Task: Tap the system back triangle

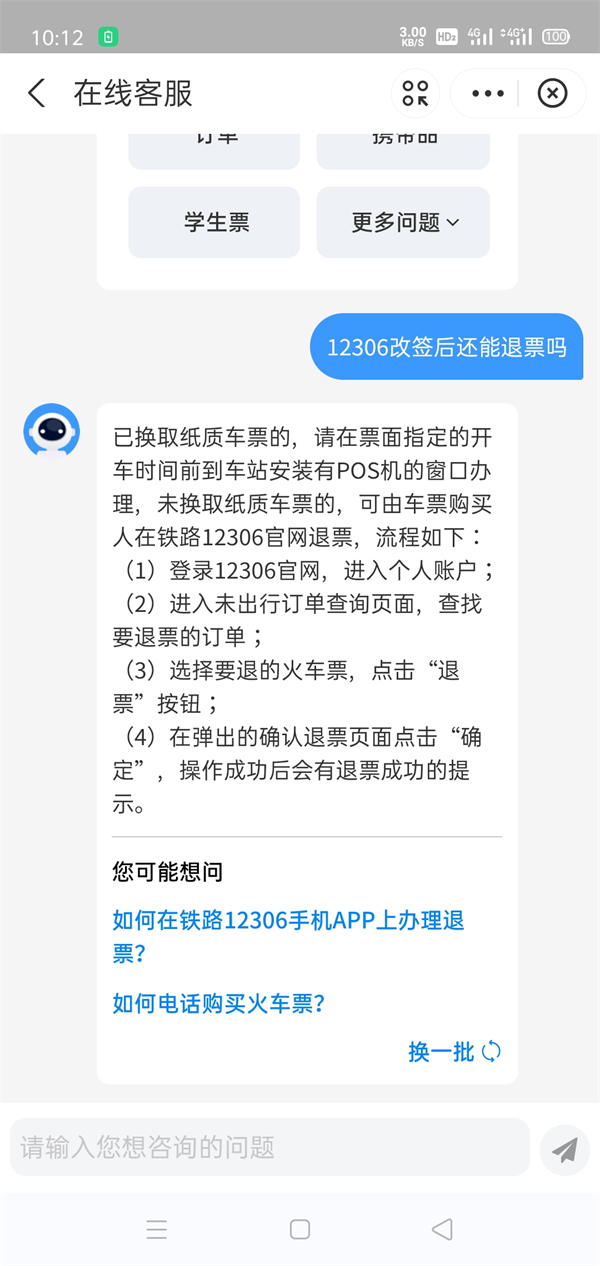Action: pos(442,1229)
